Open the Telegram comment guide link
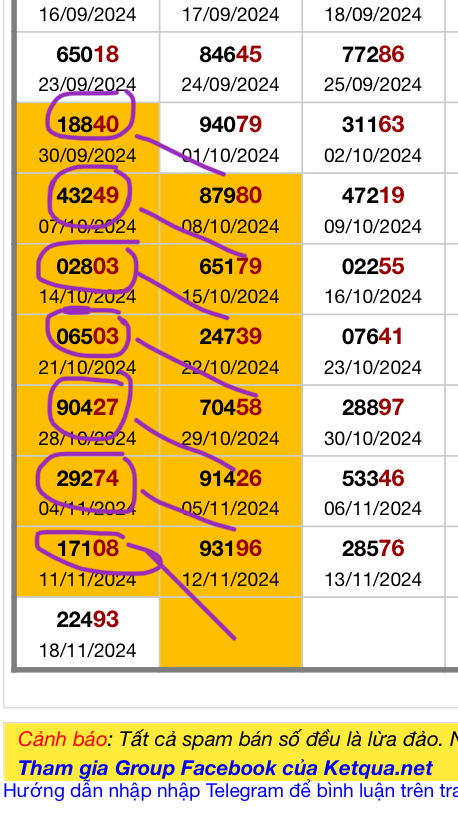 pos(231,791)
